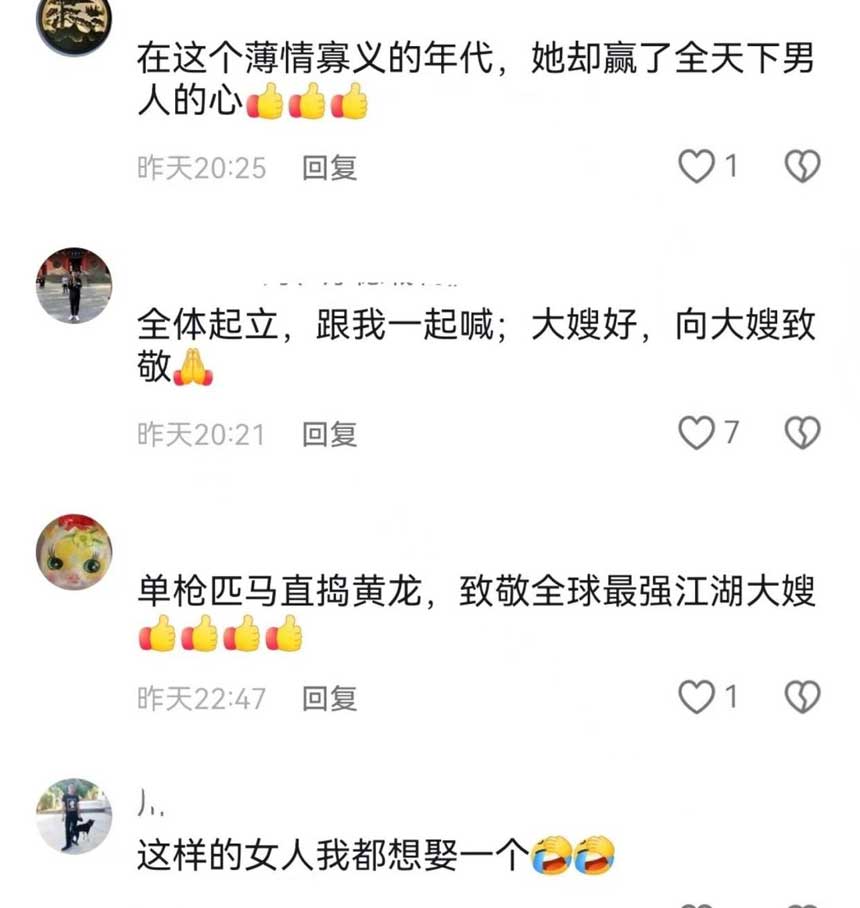The height and width of the screenshot is (908, 860).
Task: Reply to the comment posted 昨天20:21
Action: pos(330,434)
